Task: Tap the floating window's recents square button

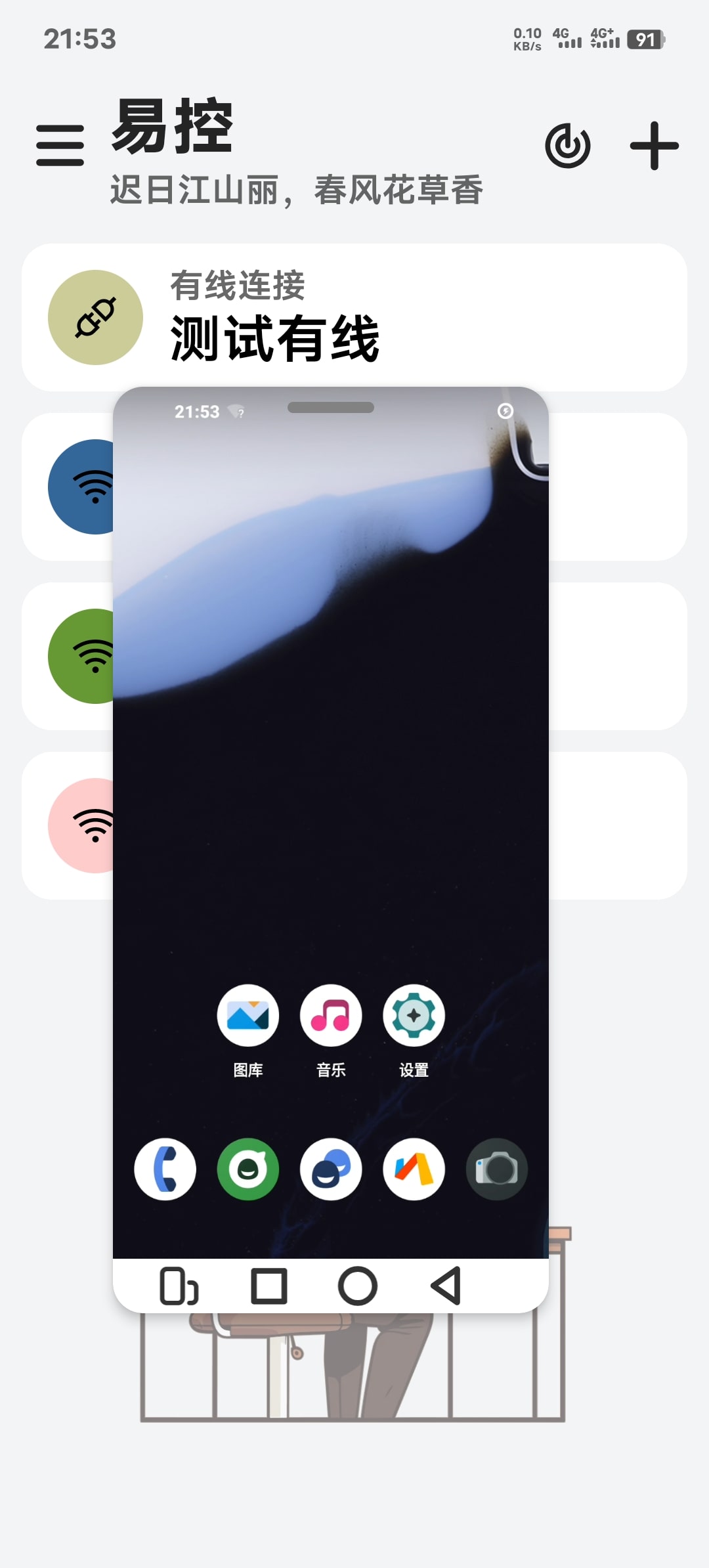Action: click(x=269, y=1286)
